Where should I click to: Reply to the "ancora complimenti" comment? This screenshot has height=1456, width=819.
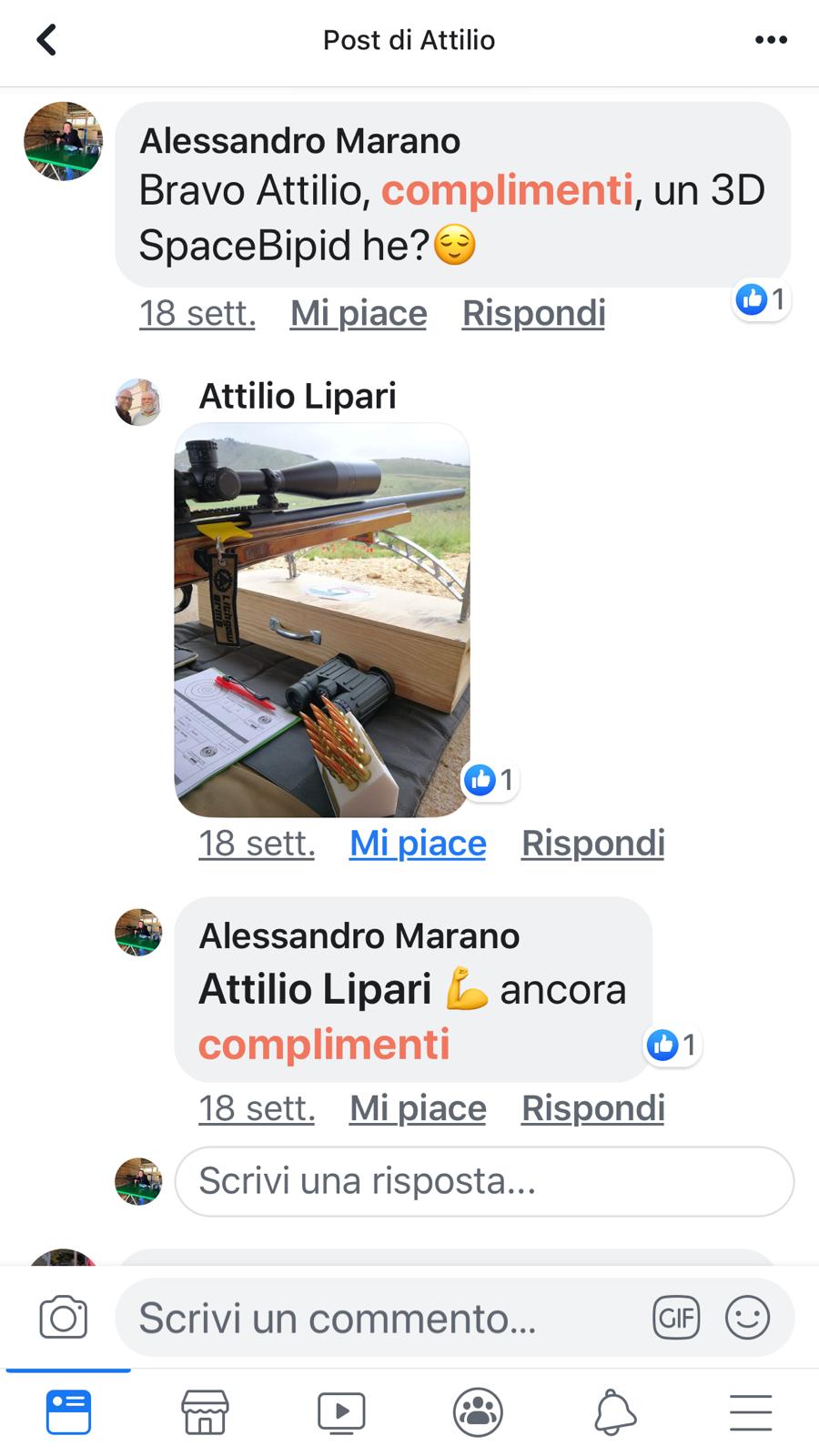(592, 1109)
